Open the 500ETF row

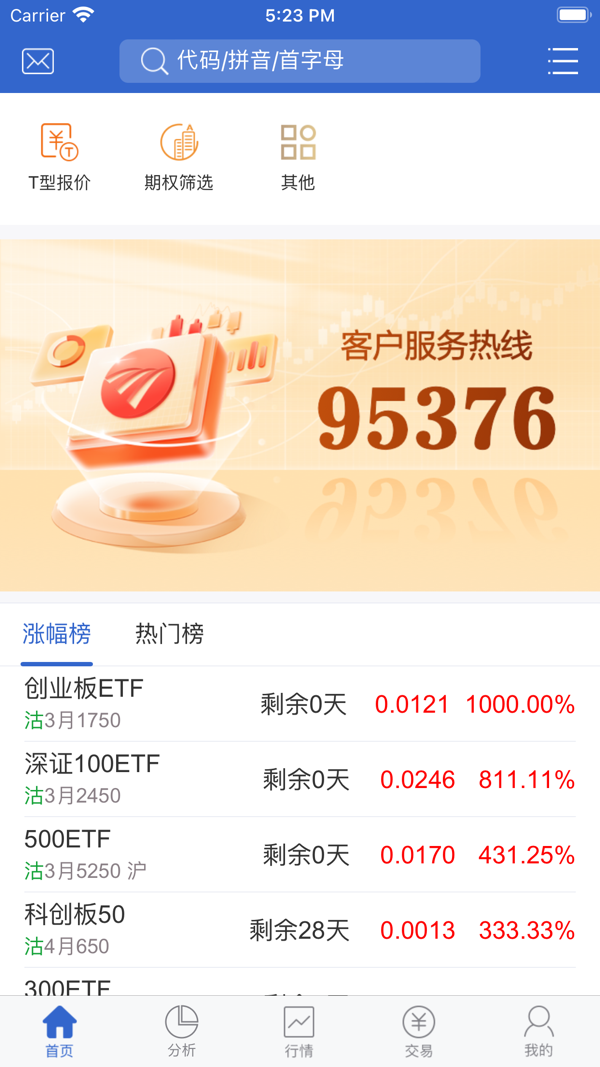(300, 855)
